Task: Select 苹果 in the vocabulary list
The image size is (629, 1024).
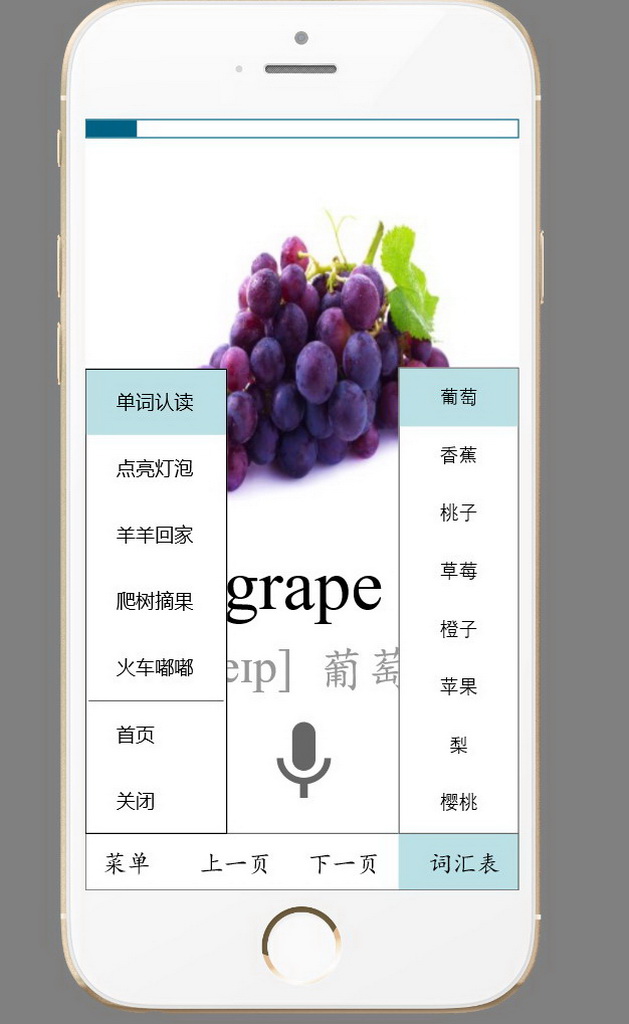Action: 459,686
